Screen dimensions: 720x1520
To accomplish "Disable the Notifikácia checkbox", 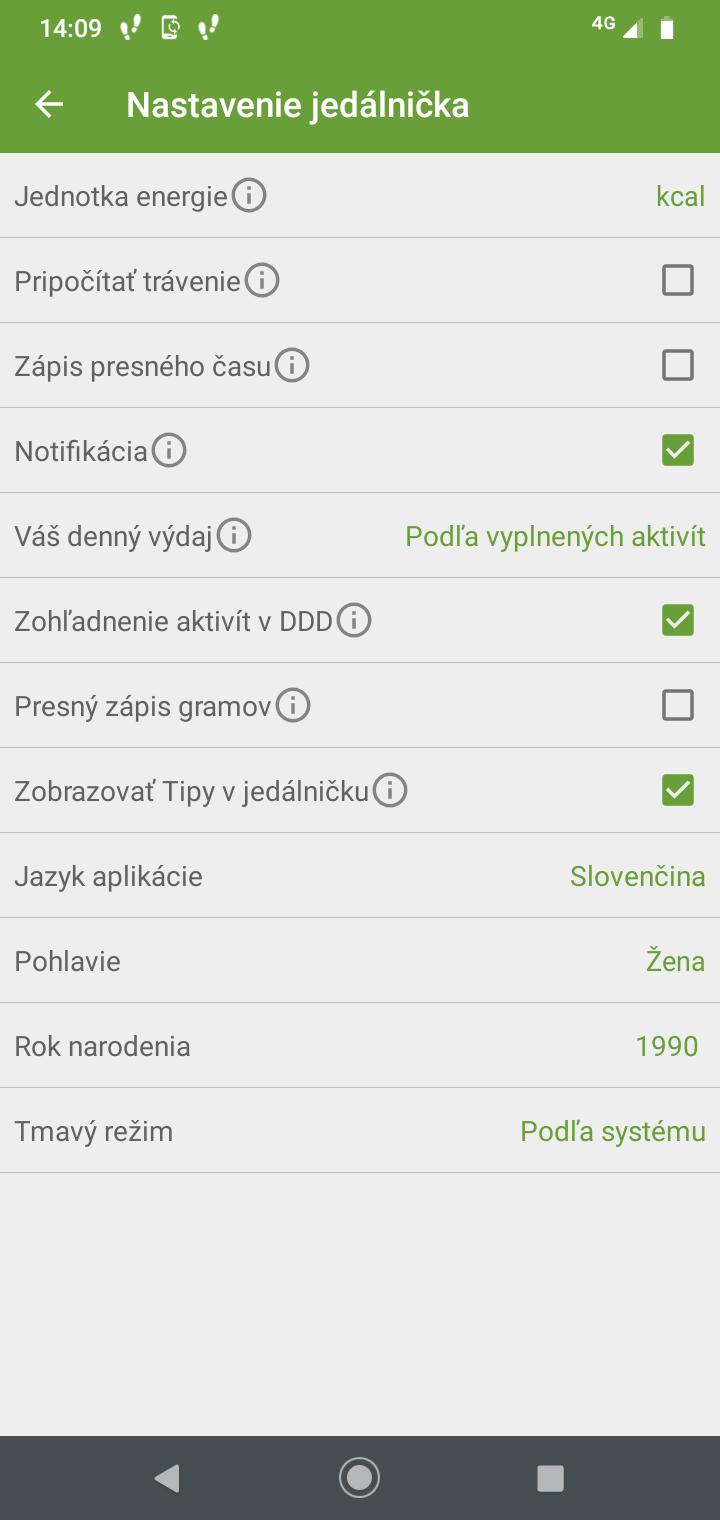I will (x=678, y=451).
